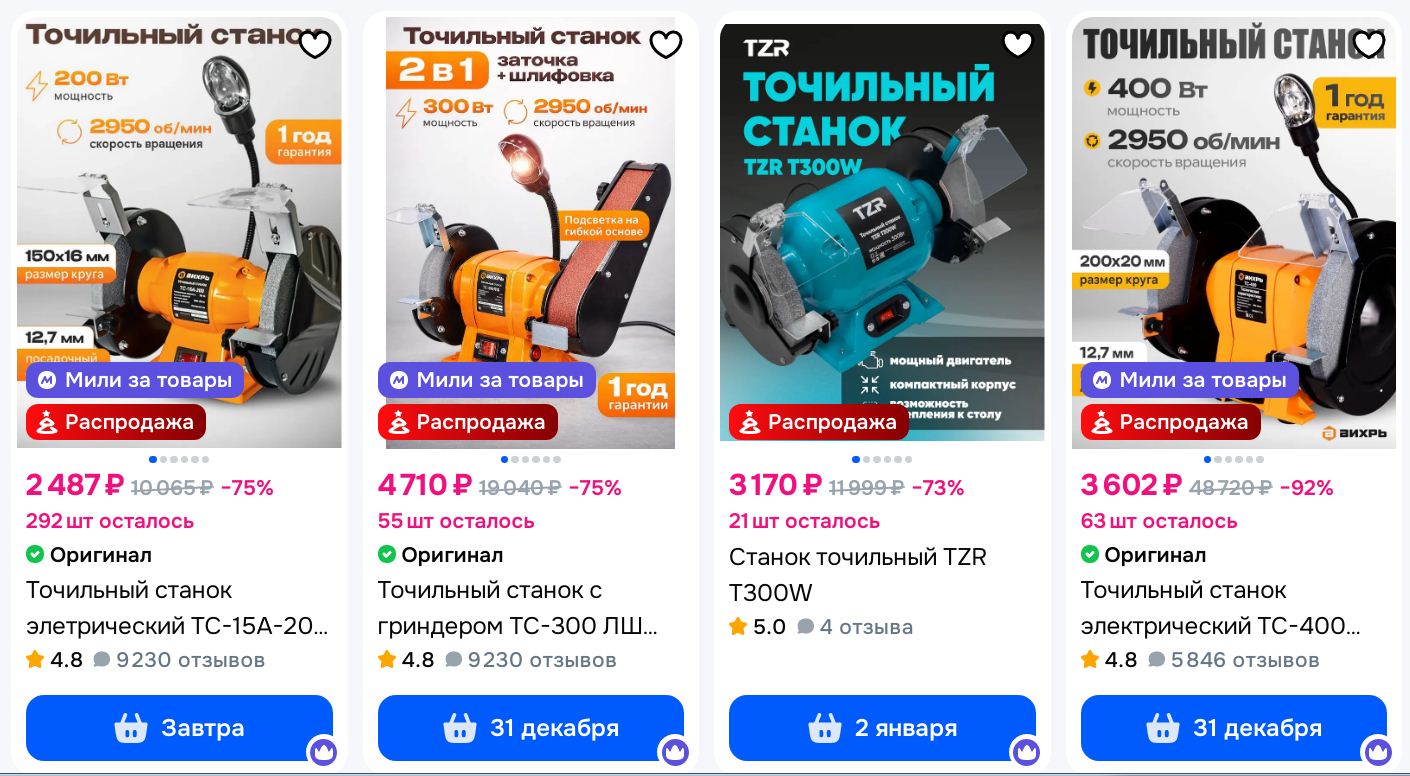Add the ТС-400 grinder to cart
Image resolution: width=1410 pixels, height=776 pixels.
click(x=1234, y=728)
